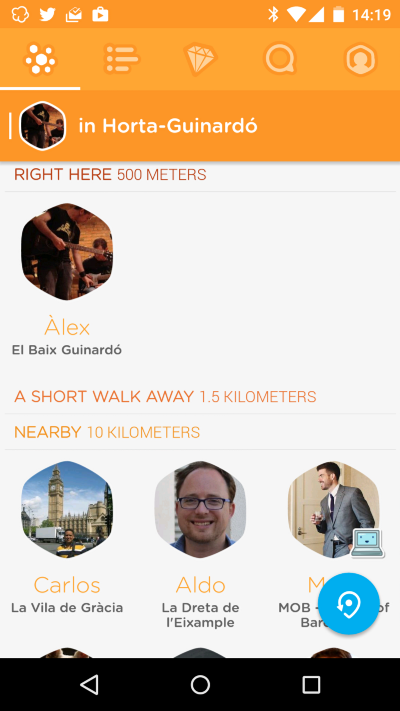Open Carlos's profile in La Vila de Gràcia
Screen dimensions: 400x711
tap(67, 537)
